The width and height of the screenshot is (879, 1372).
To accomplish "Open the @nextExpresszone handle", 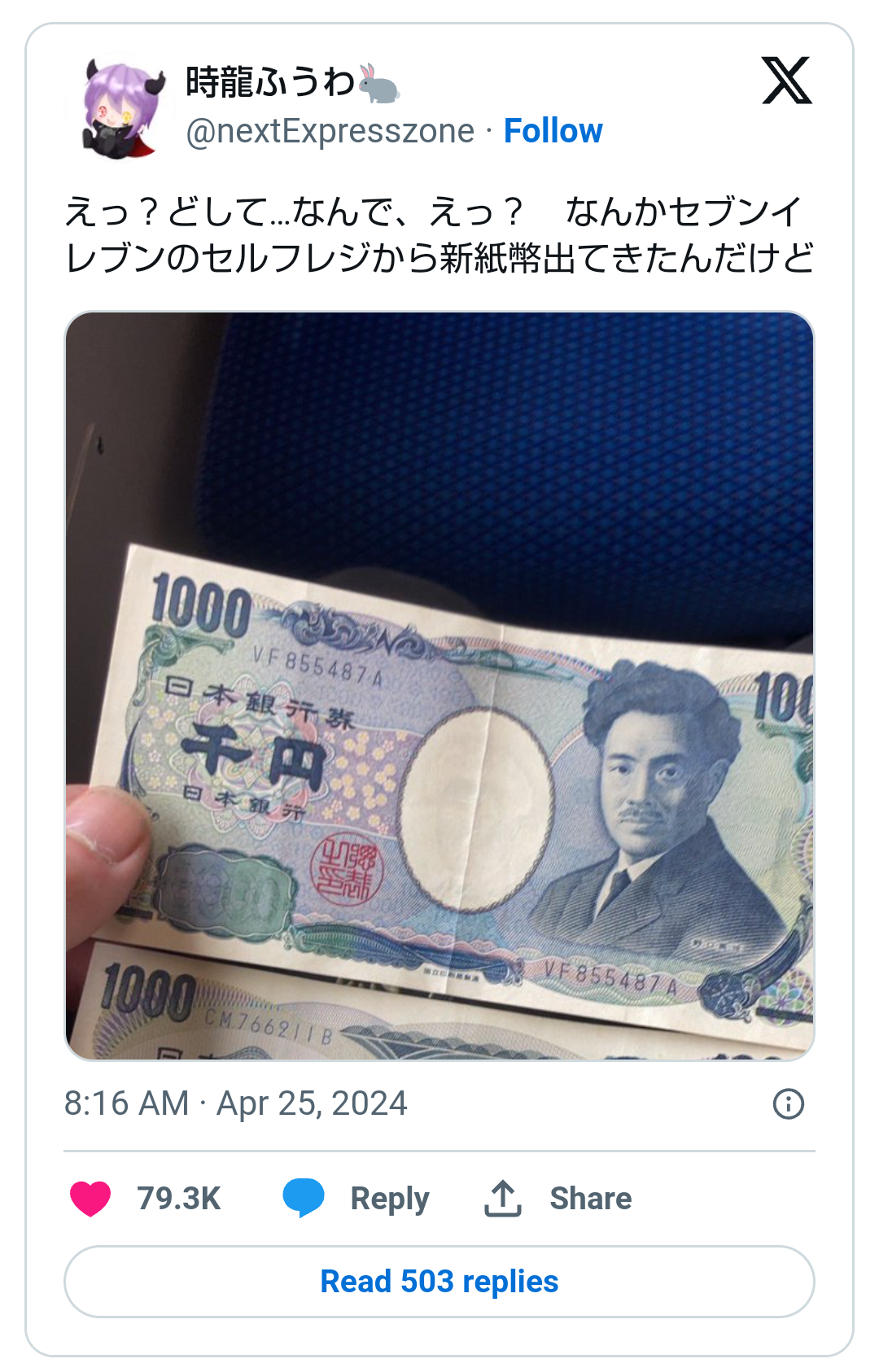I will tap(330, 131).
